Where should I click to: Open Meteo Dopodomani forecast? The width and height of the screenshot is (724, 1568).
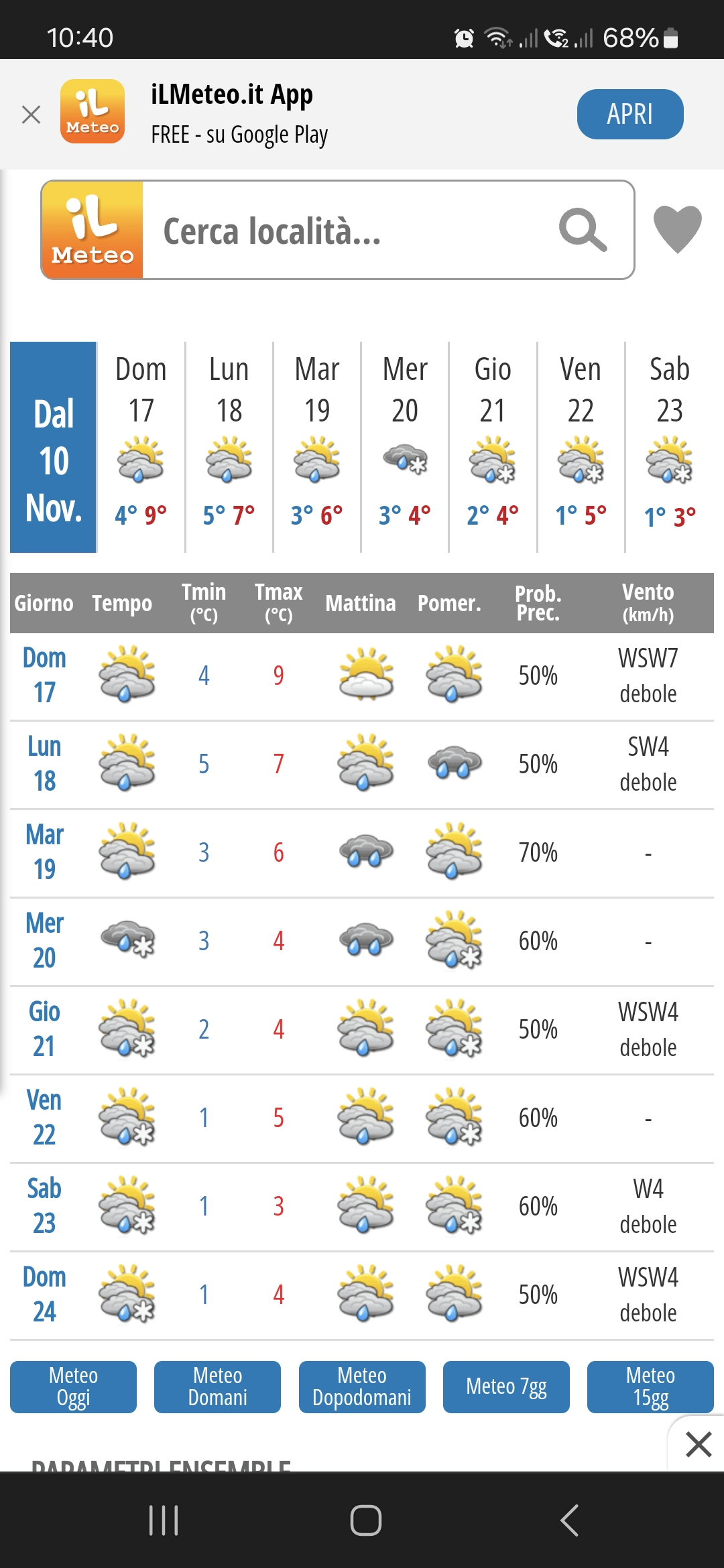coord(362,1386)
